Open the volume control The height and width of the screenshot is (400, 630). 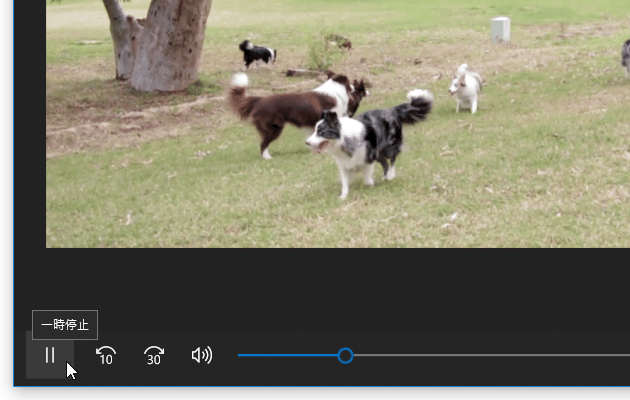click(x=202, y=355)
